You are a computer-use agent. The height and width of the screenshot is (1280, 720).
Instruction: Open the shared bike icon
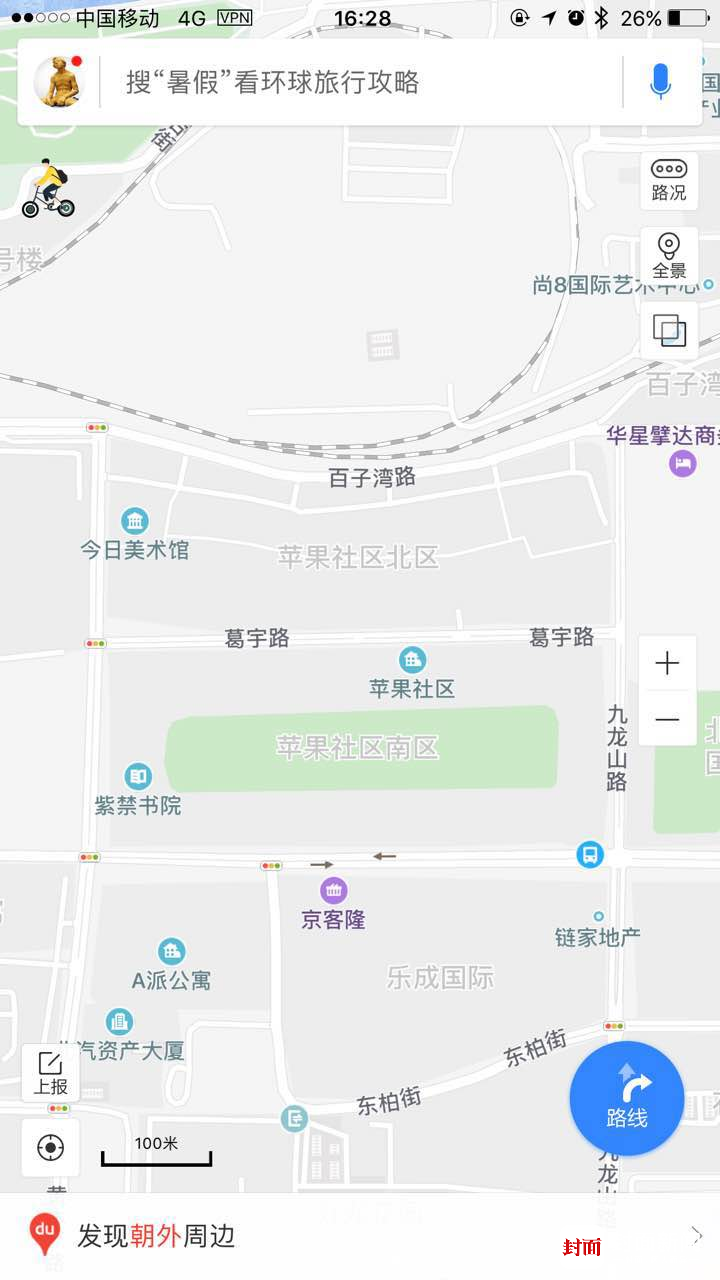point(48,190)
